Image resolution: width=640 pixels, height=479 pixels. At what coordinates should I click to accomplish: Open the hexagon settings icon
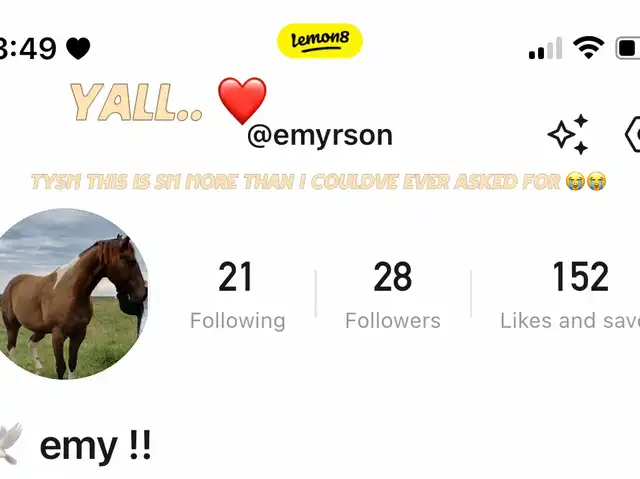click(x=631, y=135)
